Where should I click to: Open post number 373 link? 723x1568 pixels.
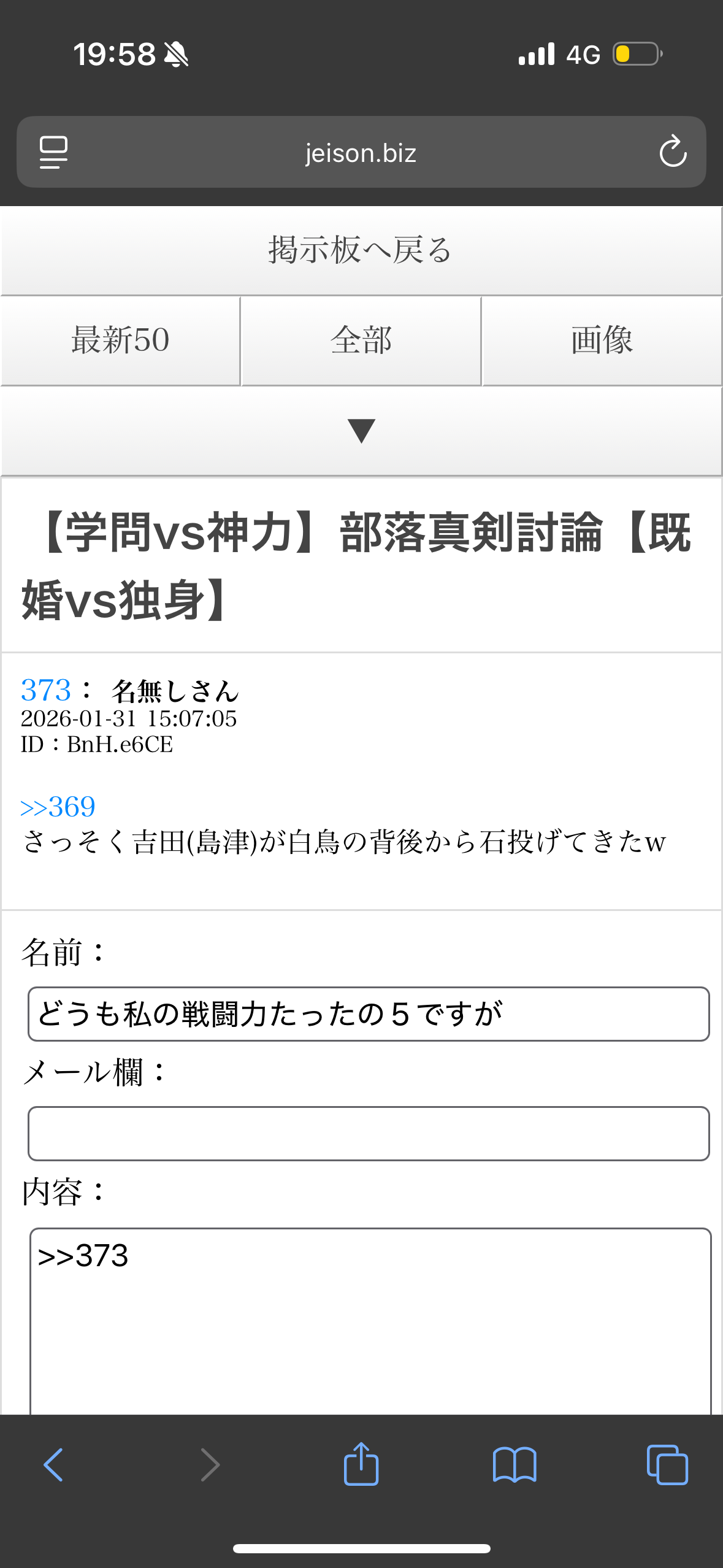click(x=46, y=690)
